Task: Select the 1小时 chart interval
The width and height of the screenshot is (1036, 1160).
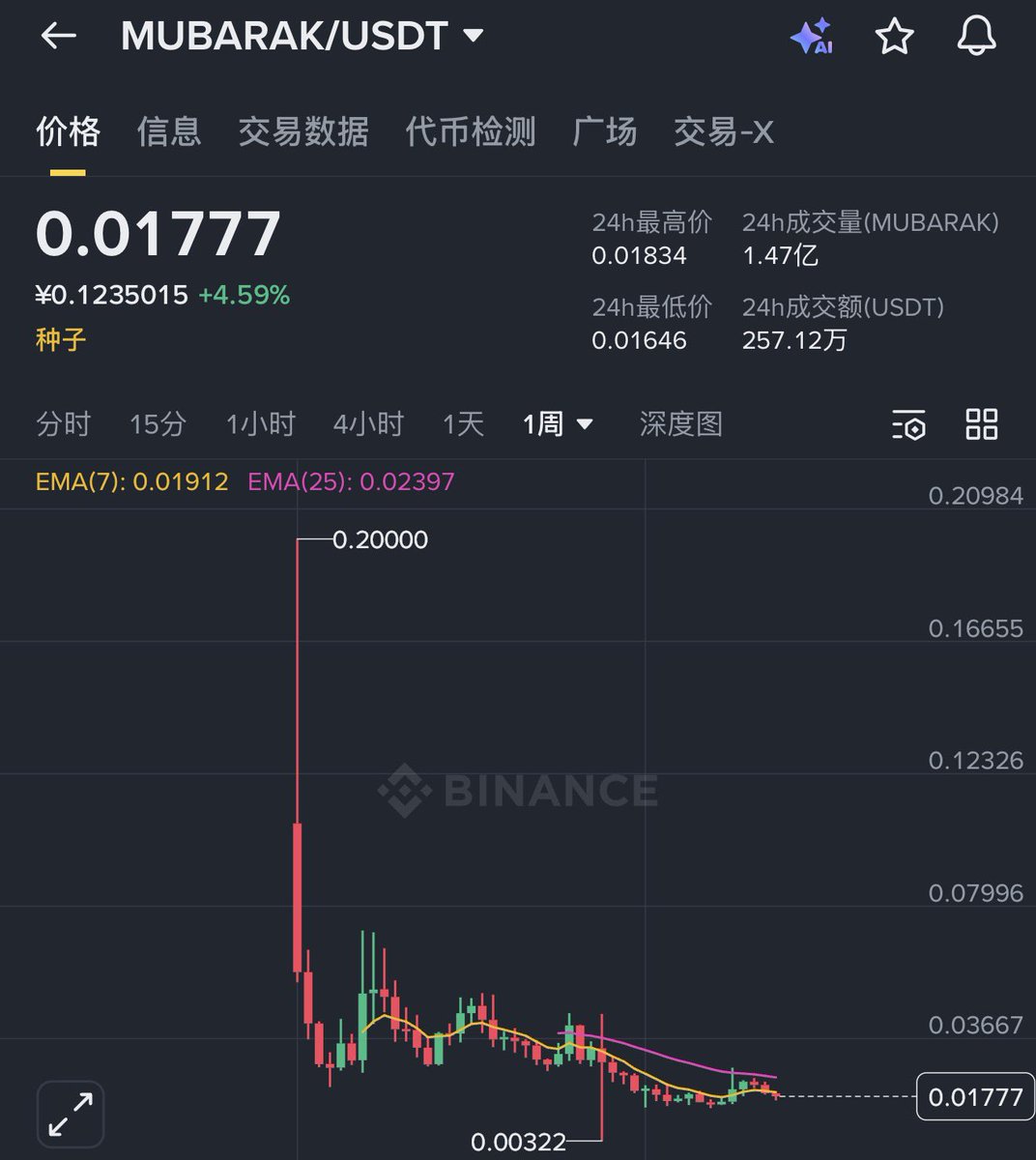Action: (260, 423)
